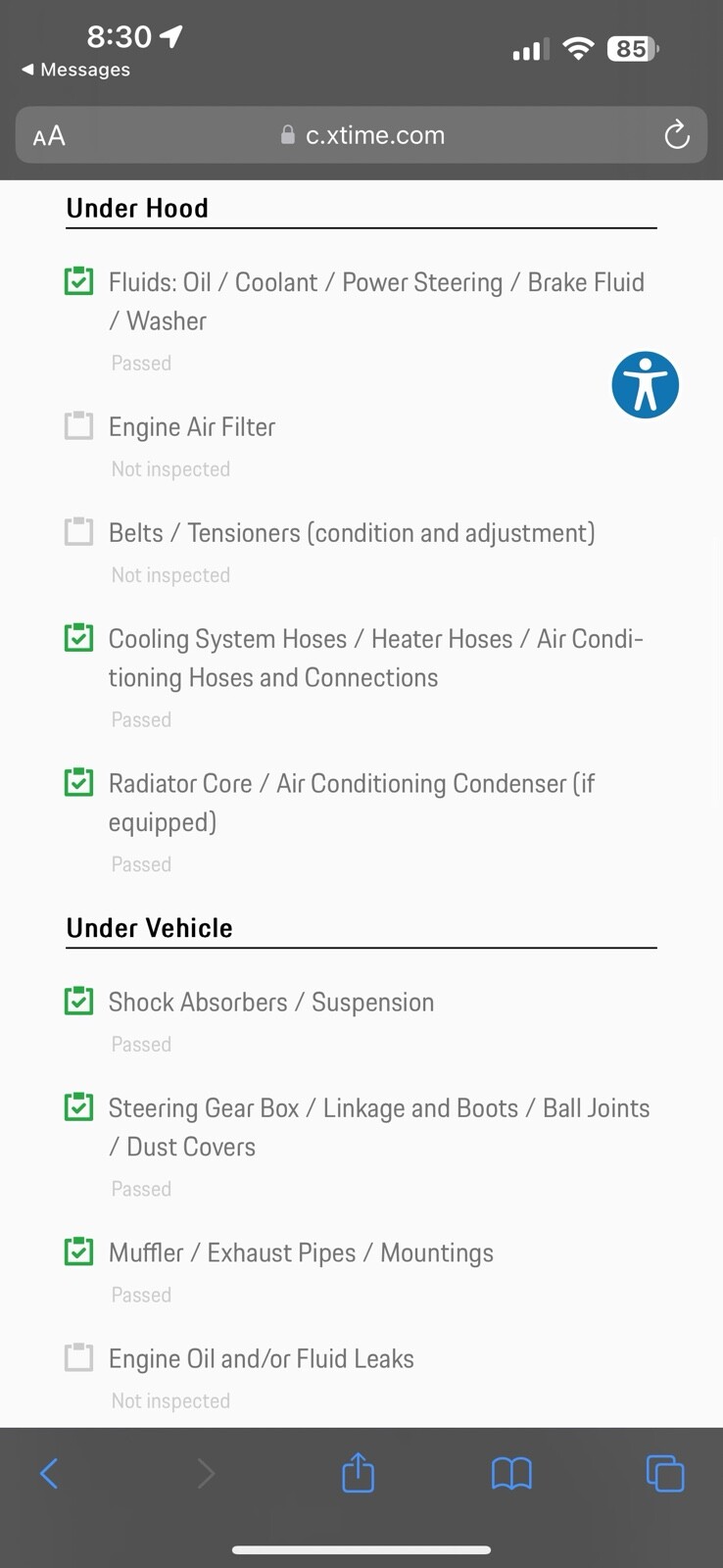Image resolution: width=723 pixels, height=1568 pixels.
Task: Open the accessibility options button
Action: pyautogui.click(x=645, y=384)
